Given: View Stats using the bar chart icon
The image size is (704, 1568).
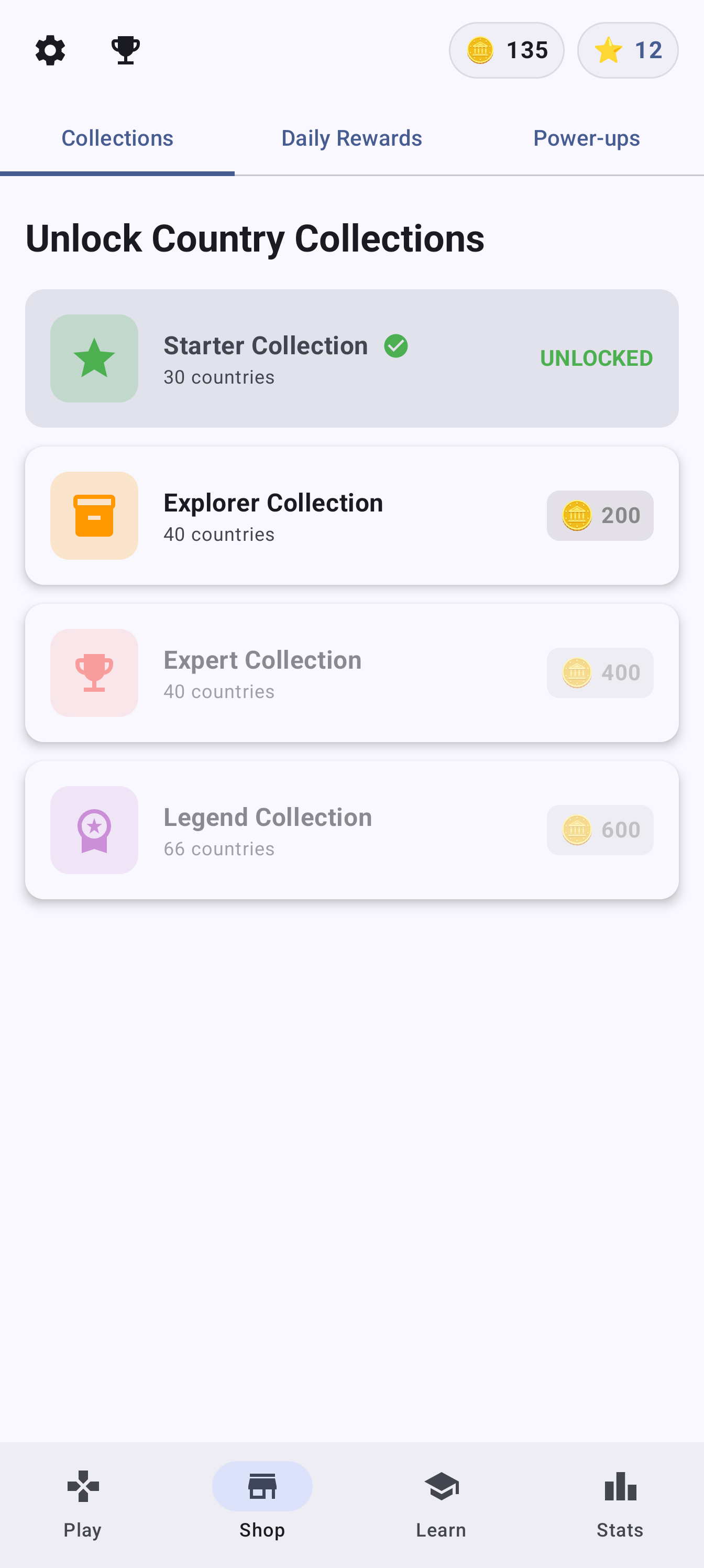Looking at the screenshot, I should coord(619,1486).
